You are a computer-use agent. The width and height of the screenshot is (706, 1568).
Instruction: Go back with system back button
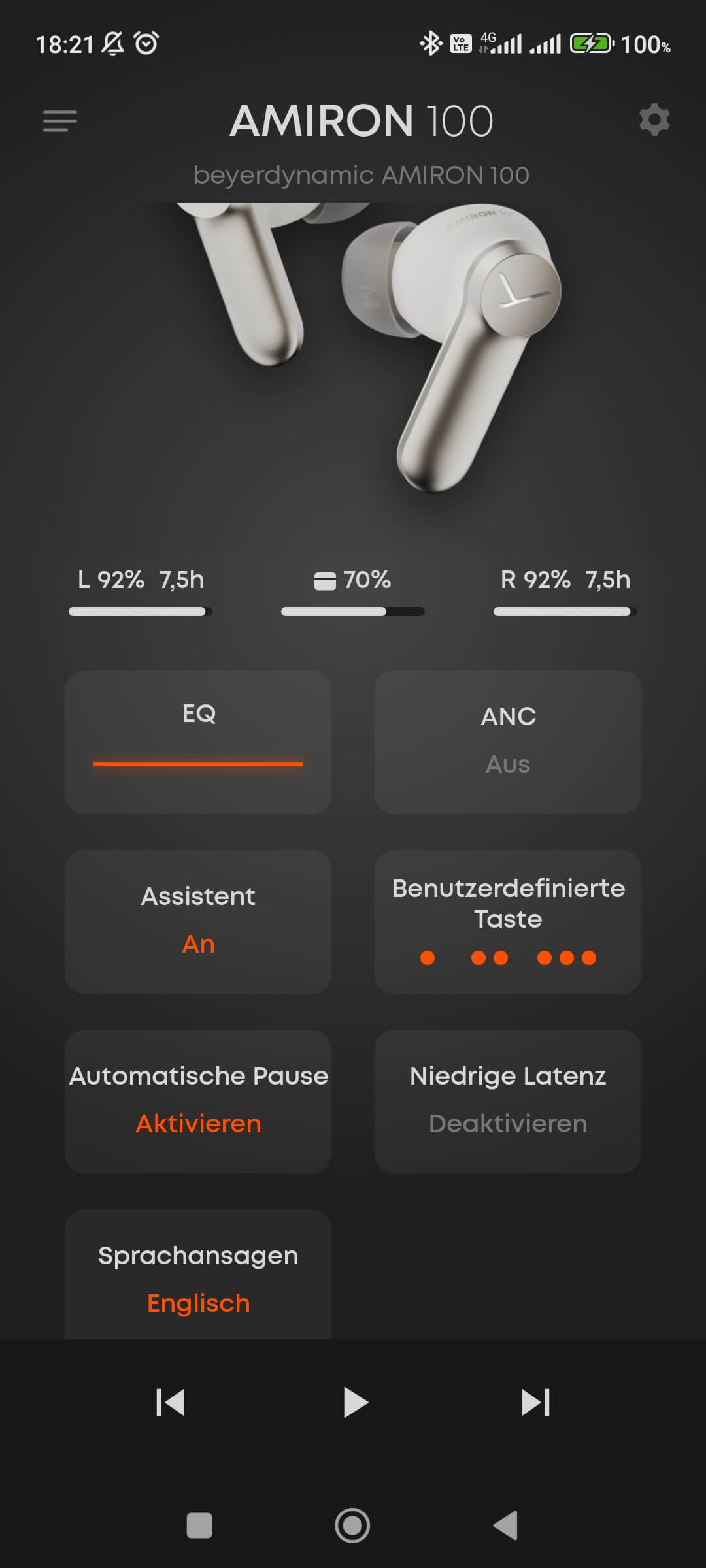[x=505, y=1526]
